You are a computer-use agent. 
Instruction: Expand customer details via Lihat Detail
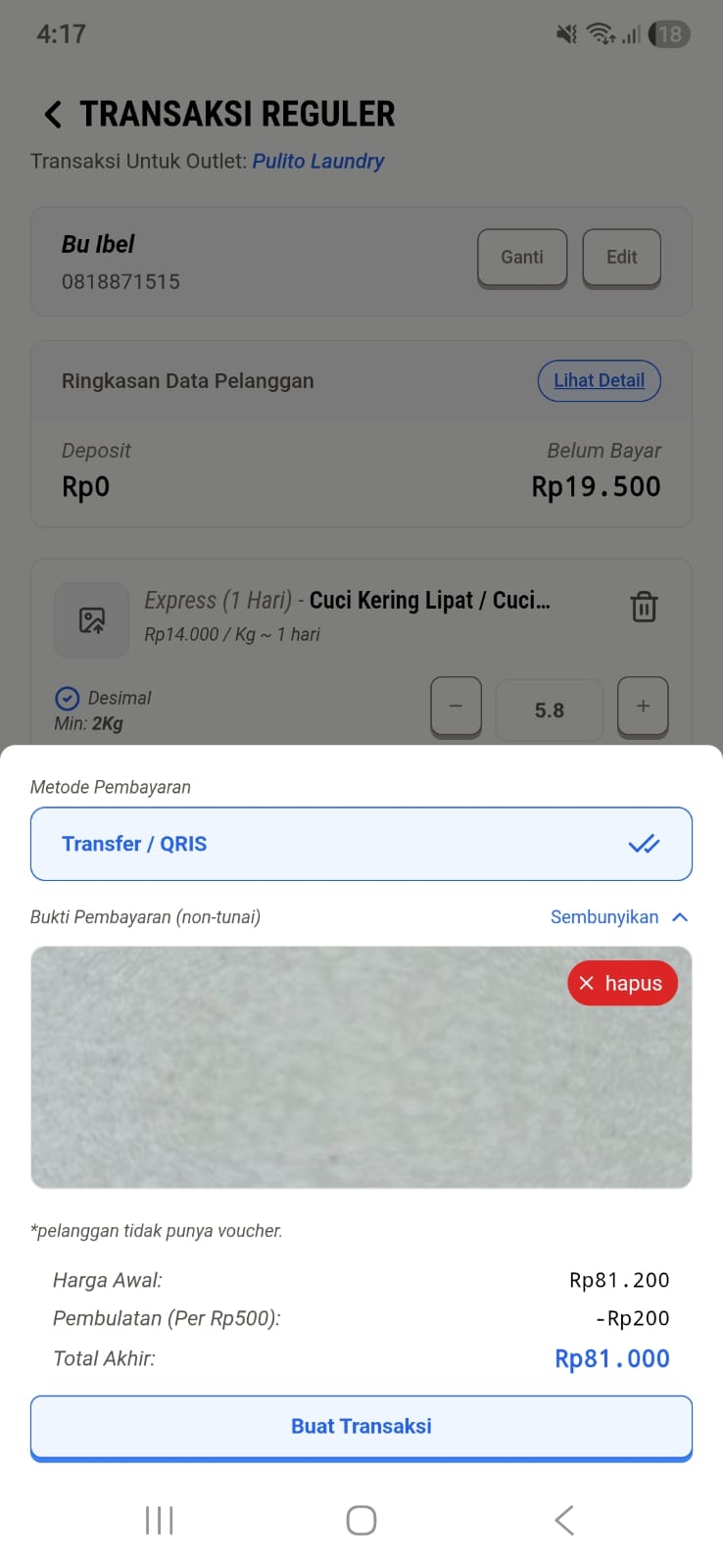599,380
